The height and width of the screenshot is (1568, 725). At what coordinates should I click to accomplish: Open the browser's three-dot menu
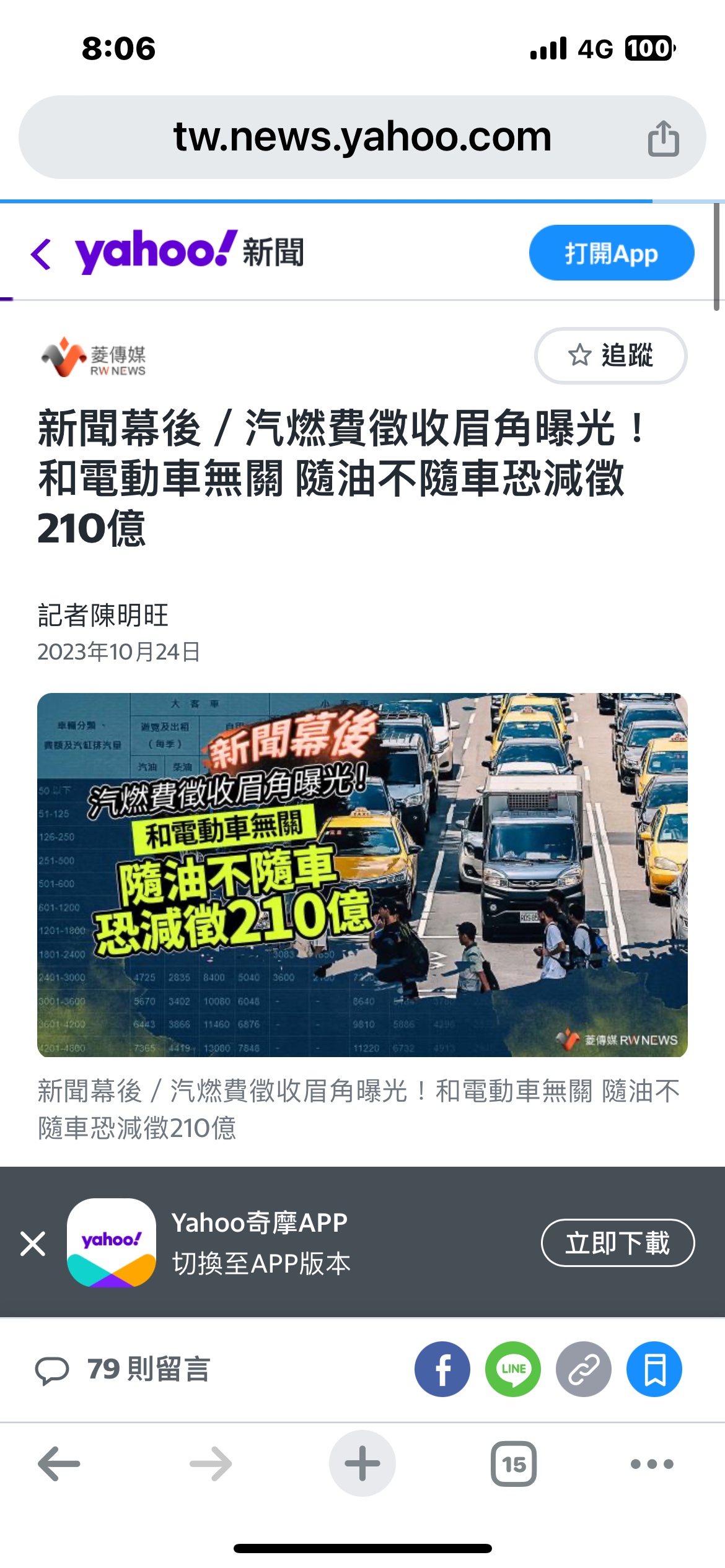coord(651,1464)
